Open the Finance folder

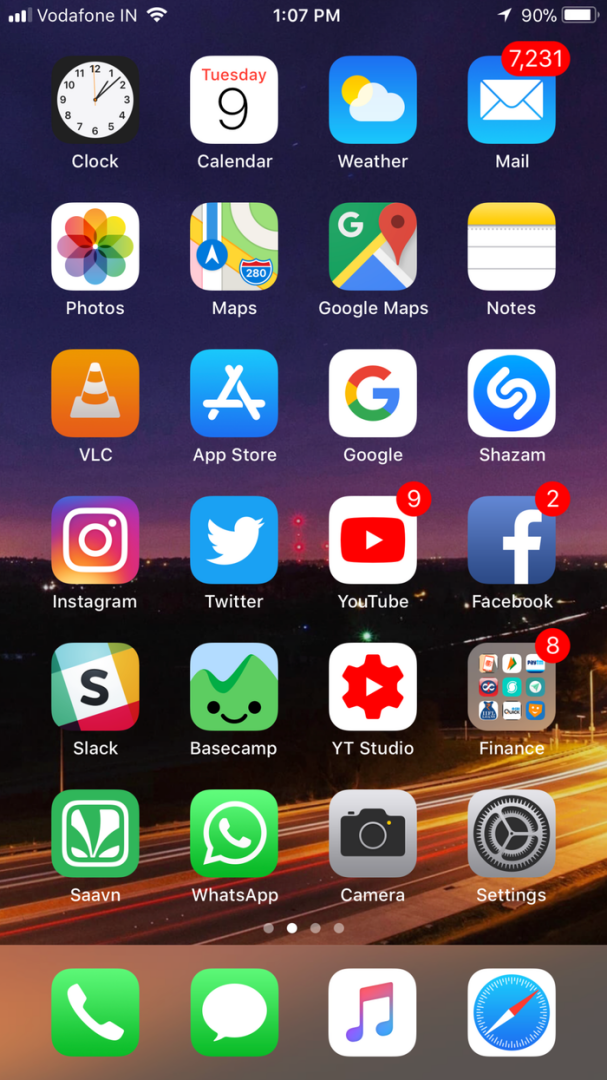click(511, 687)
